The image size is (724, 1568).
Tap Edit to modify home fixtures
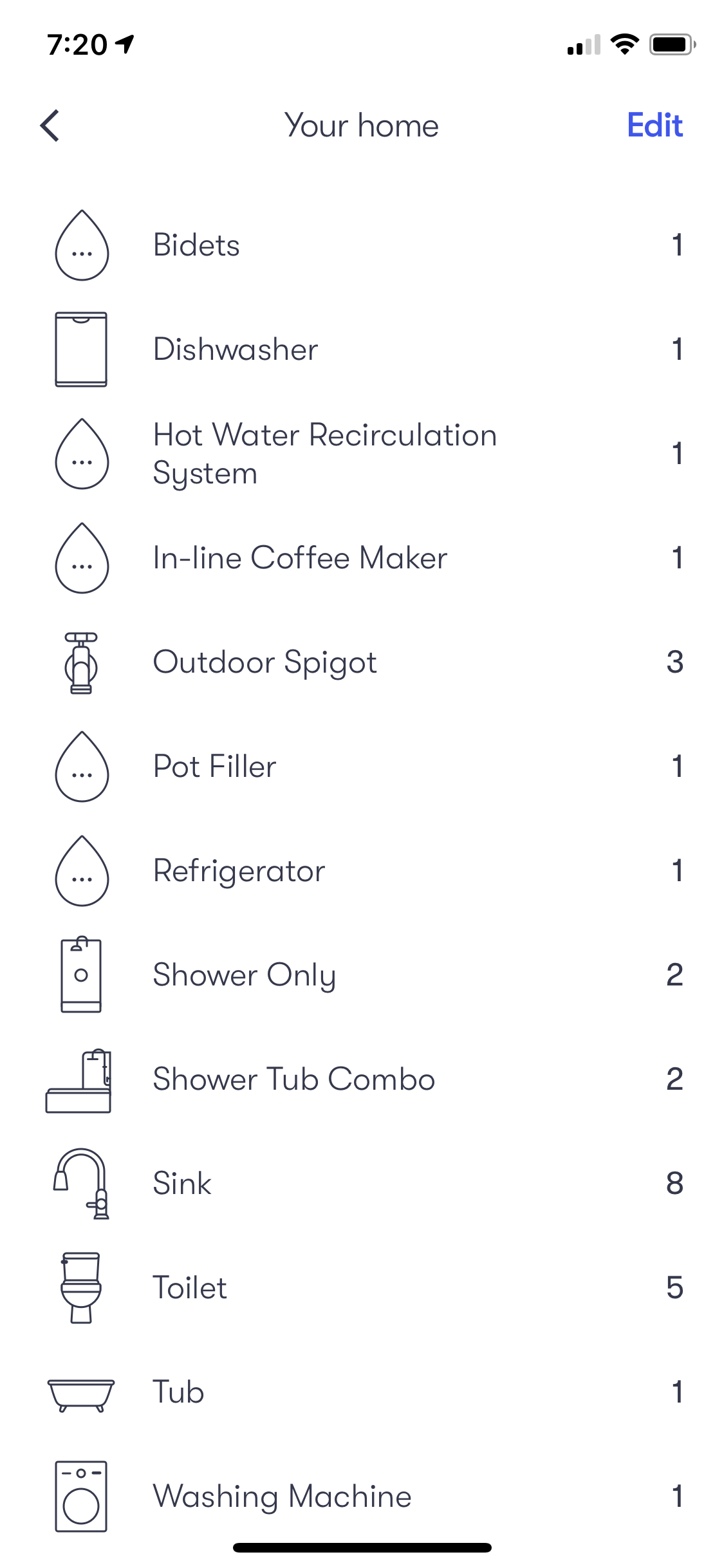[x=654, y=126]
